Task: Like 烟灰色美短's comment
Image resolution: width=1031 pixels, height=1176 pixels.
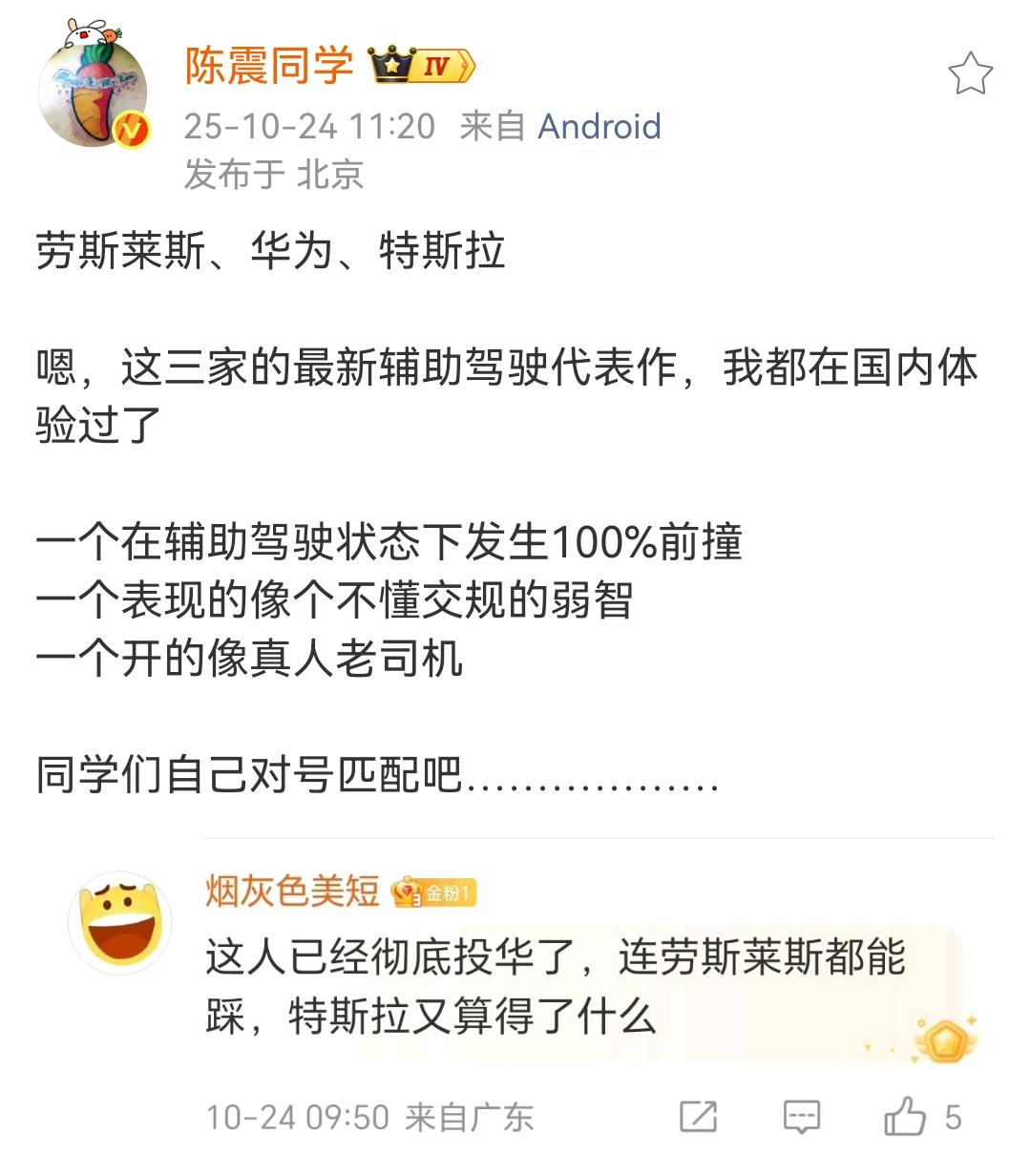Action: click(x=905, y=1116)
